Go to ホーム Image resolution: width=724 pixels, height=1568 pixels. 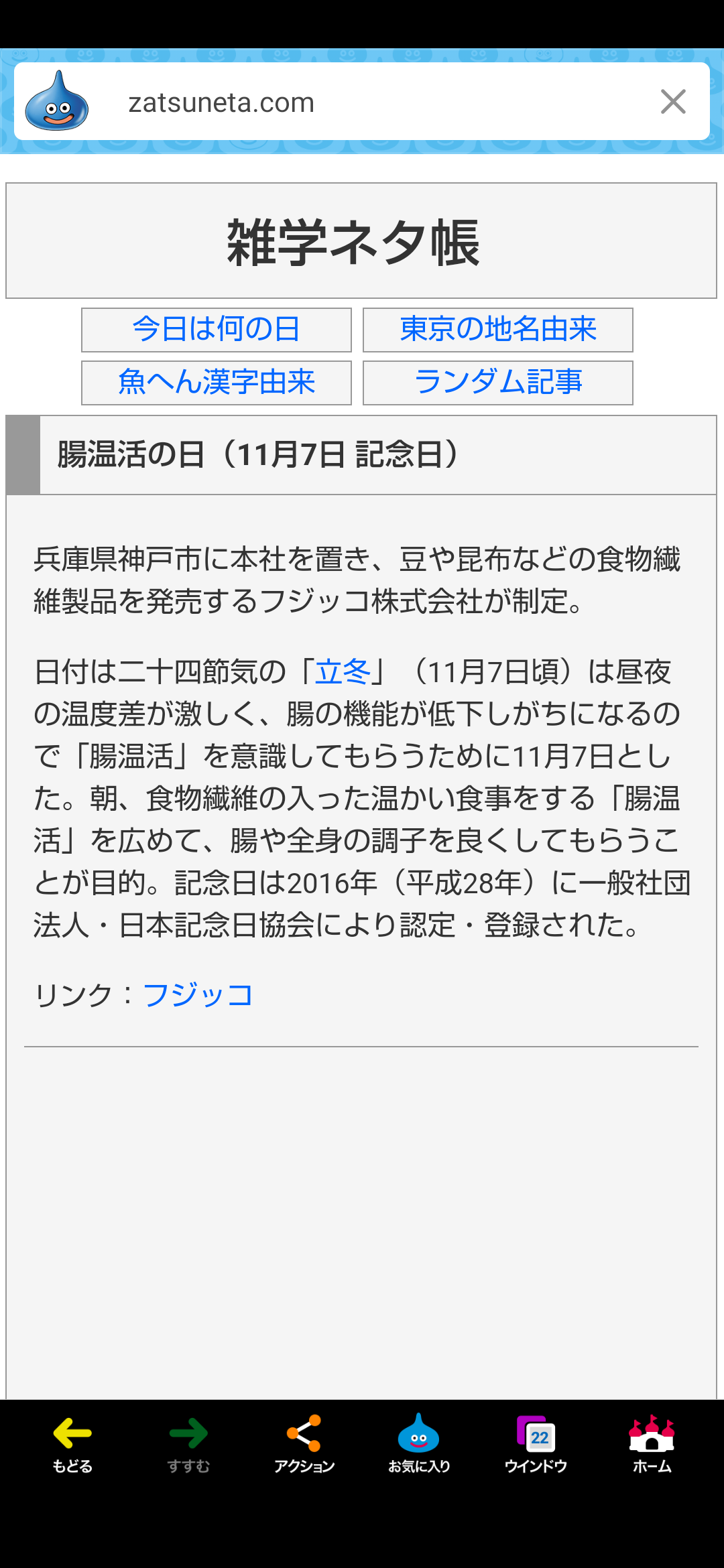[652, 1443]
